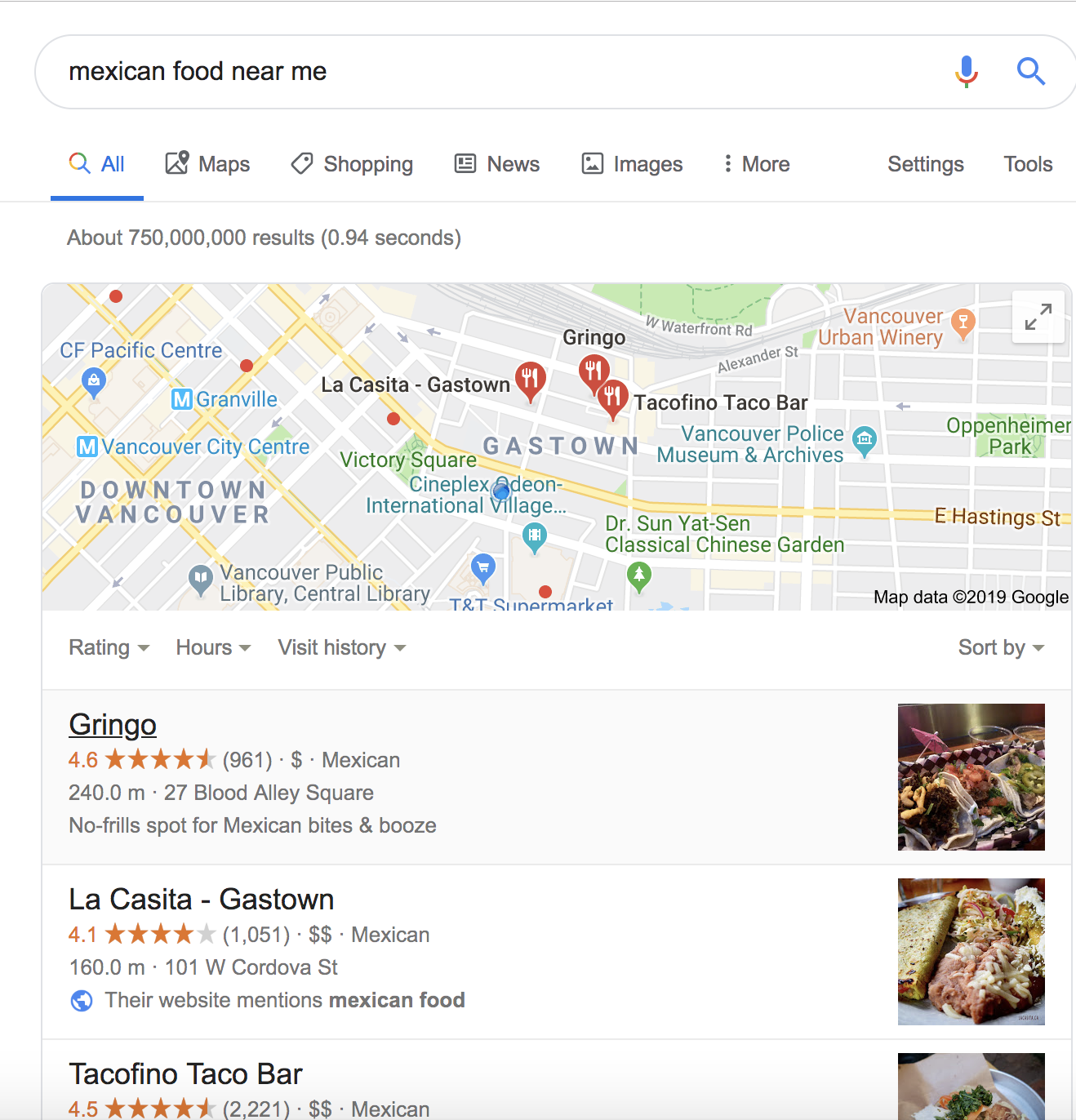Open the Gringo restaurant listing
The image size is (1076, 1120).
[x=113, y=725]
